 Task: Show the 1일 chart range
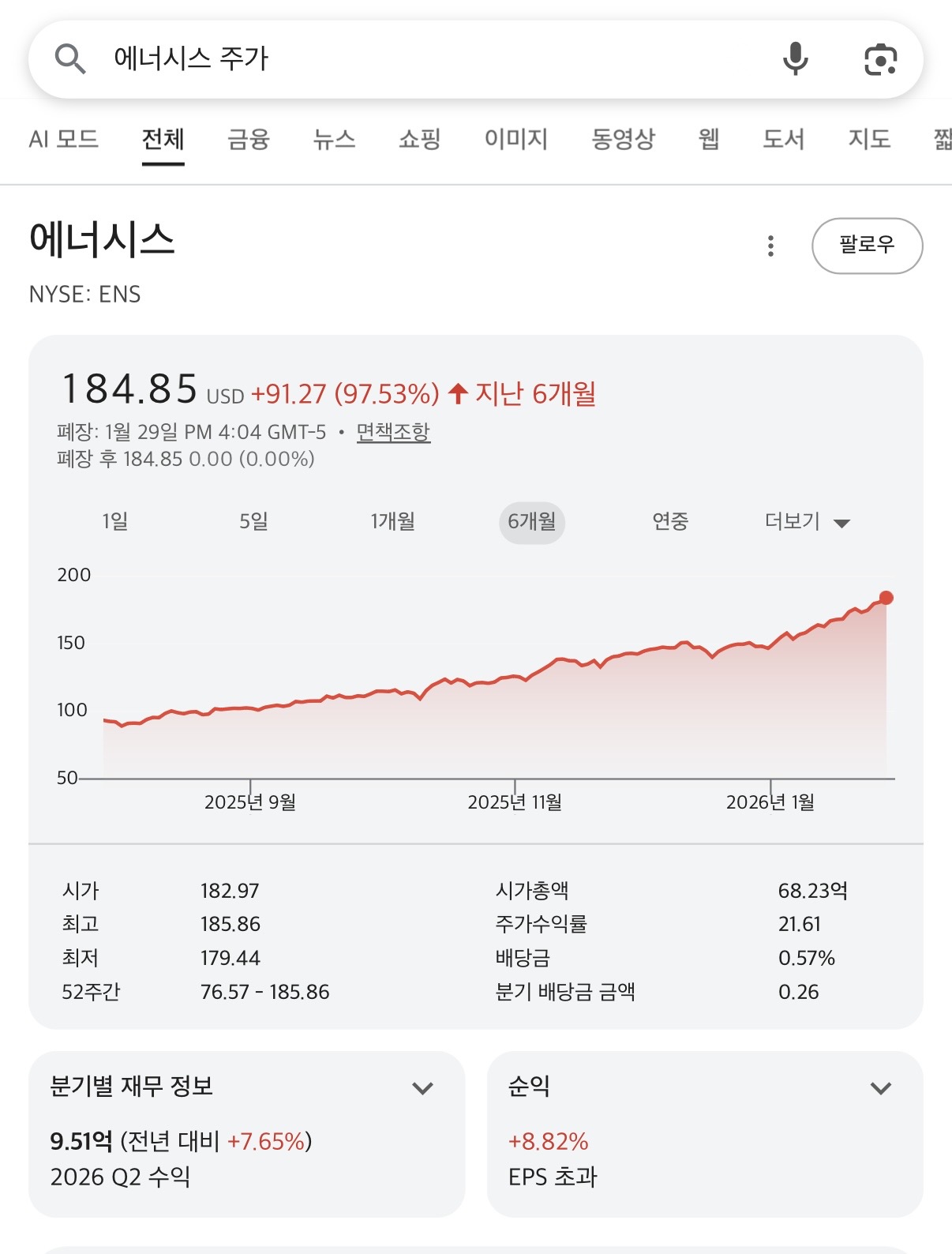click(x=115, y=522)
